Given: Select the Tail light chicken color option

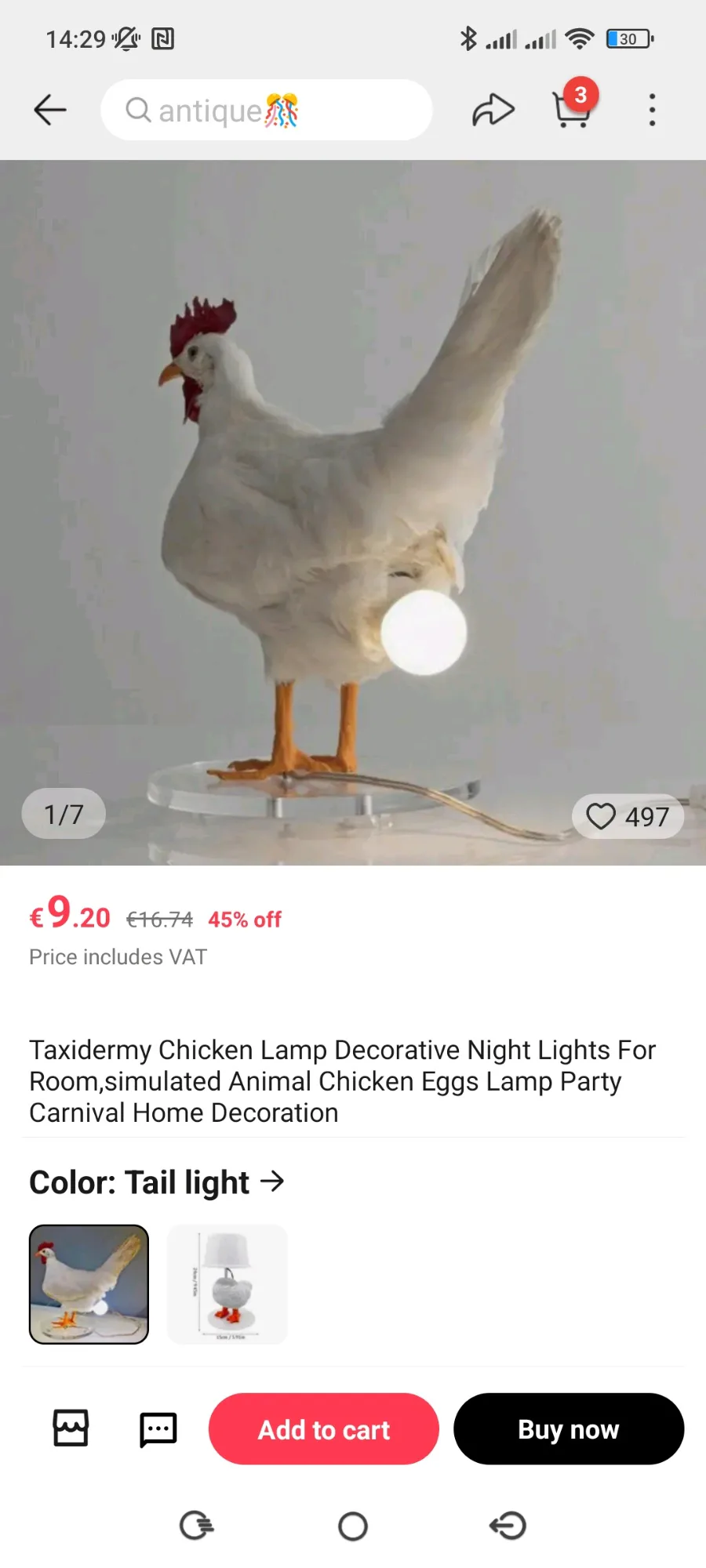Looking at the screenshot, I should (89, 1284).
